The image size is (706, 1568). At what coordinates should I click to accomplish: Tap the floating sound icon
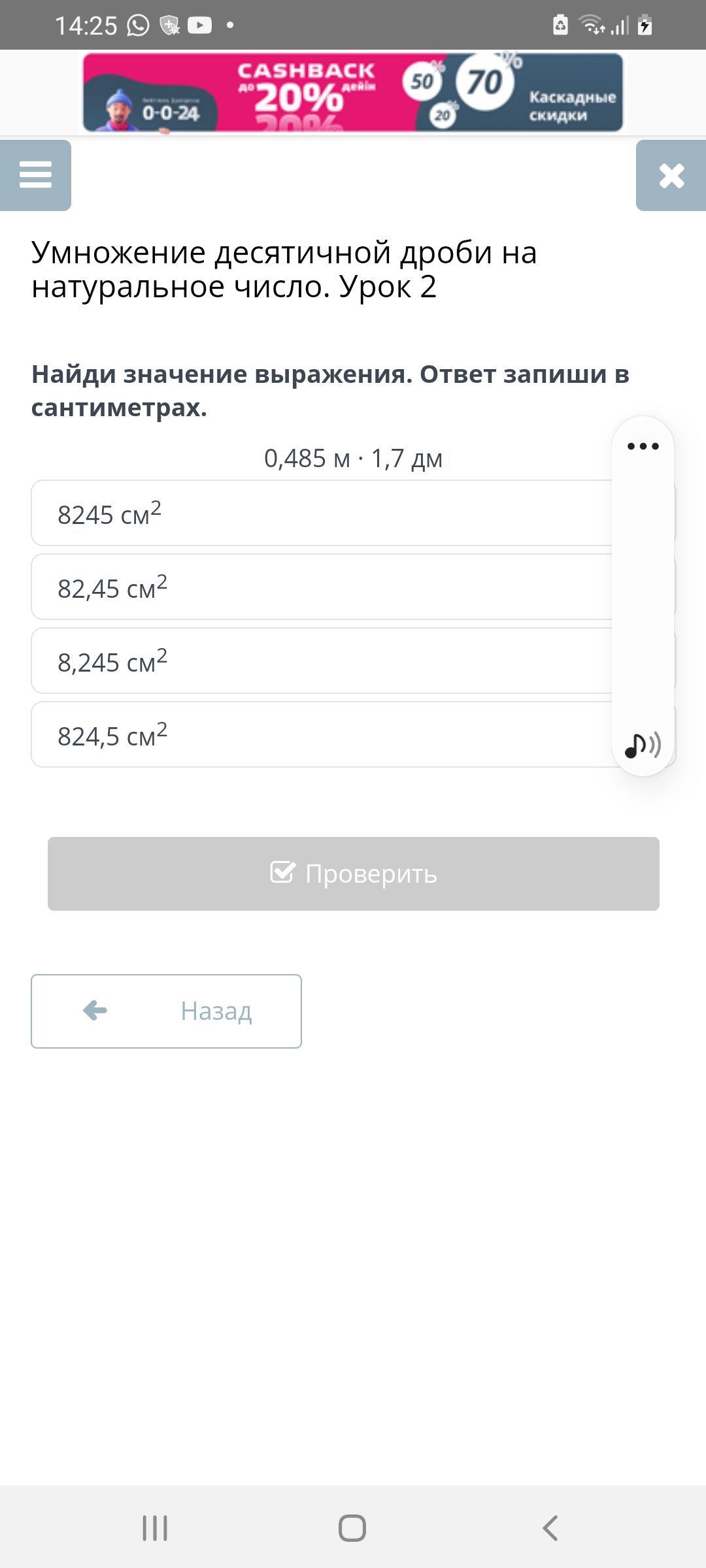click(643, 745)
